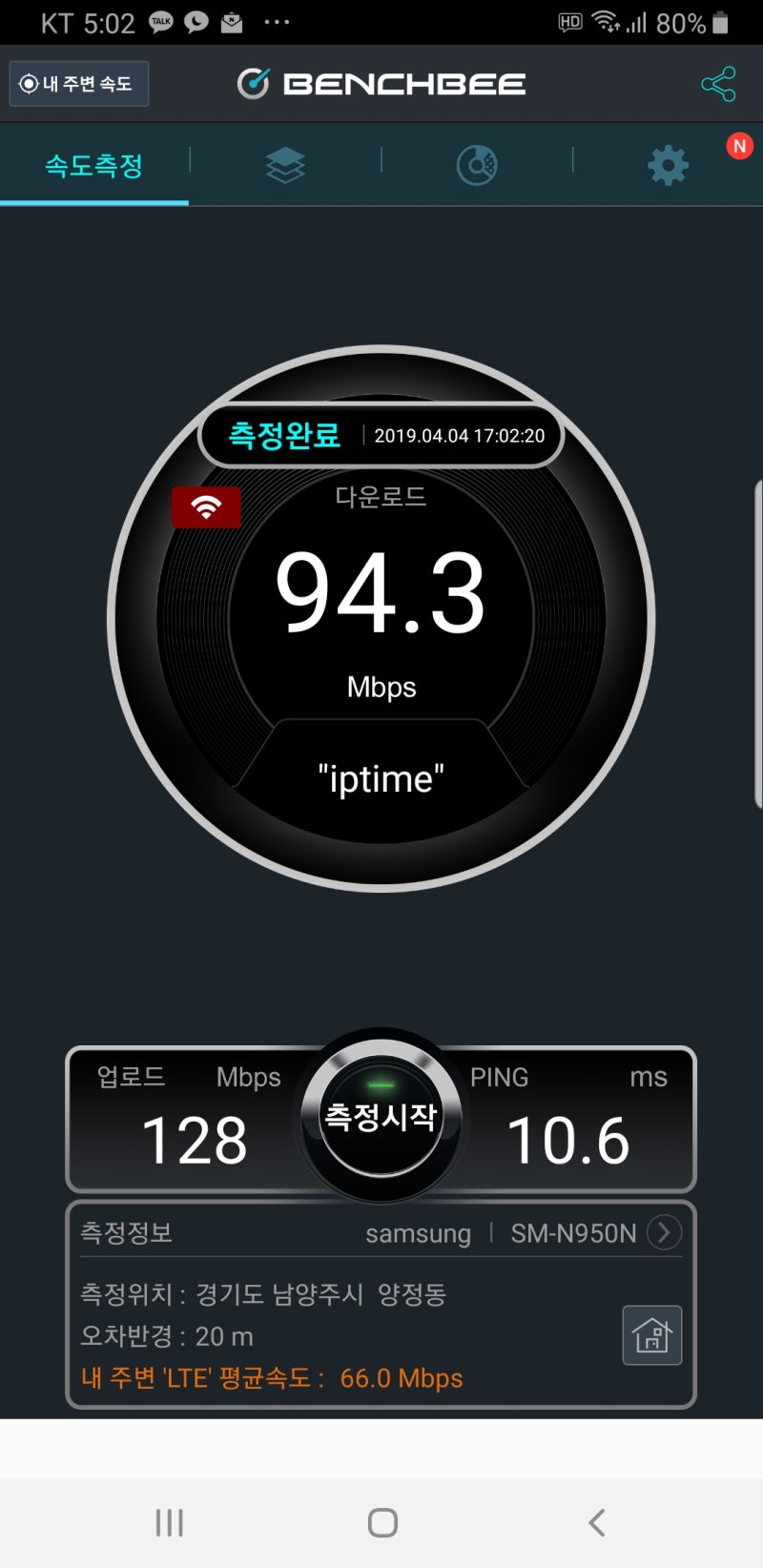
Task: Toggle the Wi-Fi status bar indicator
Action: pos(608,20)
